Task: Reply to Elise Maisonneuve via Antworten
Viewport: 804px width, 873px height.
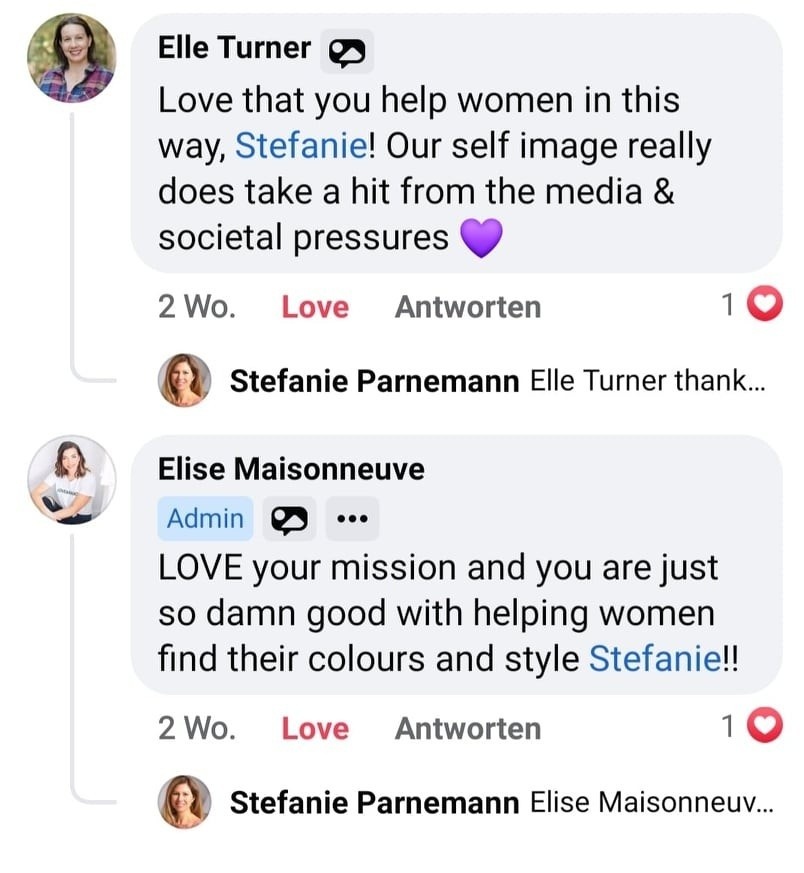Action: 468,729
